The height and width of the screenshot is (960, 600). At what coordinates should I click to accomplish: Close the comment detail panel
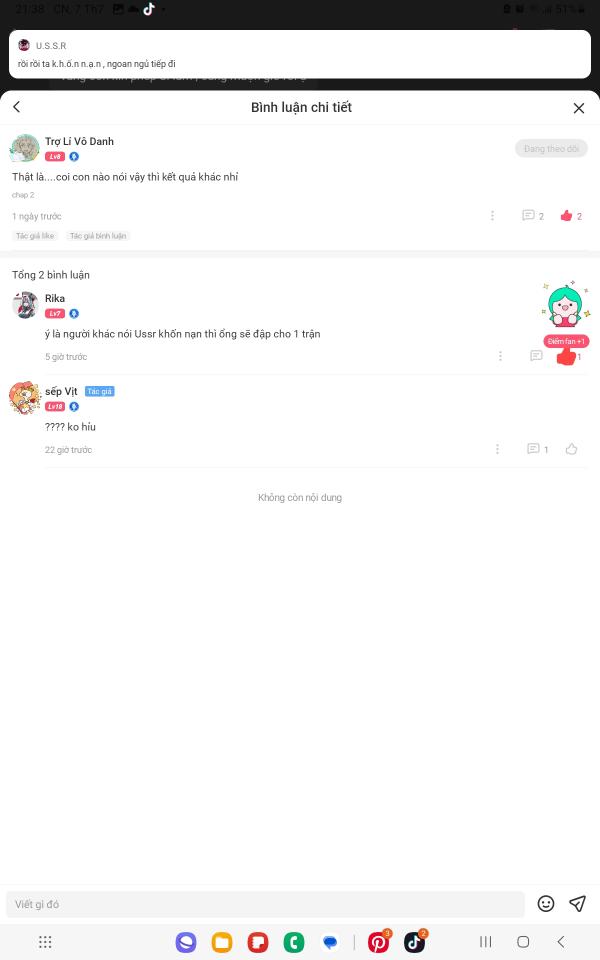[579, 108]
